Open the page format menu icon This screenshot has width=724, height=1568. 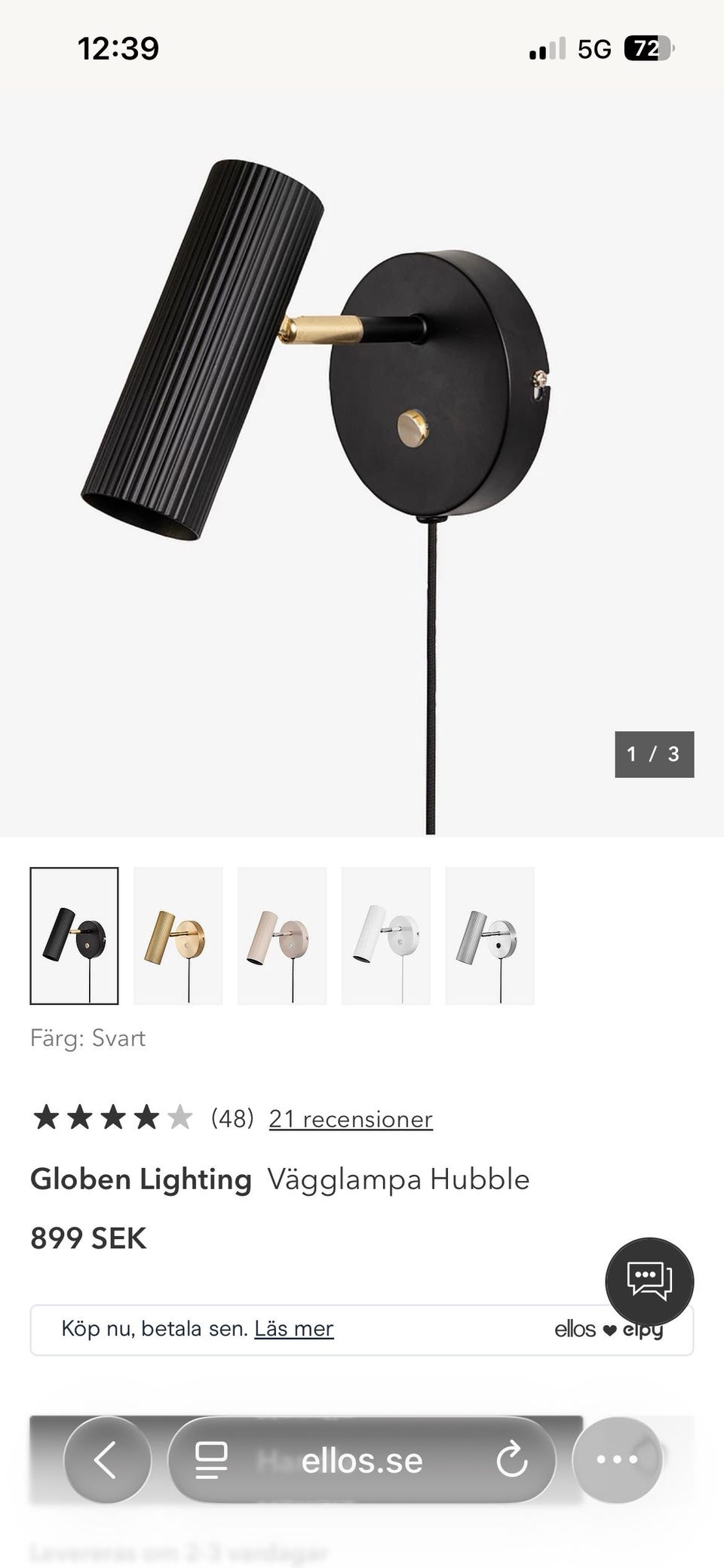point(211,1459)
